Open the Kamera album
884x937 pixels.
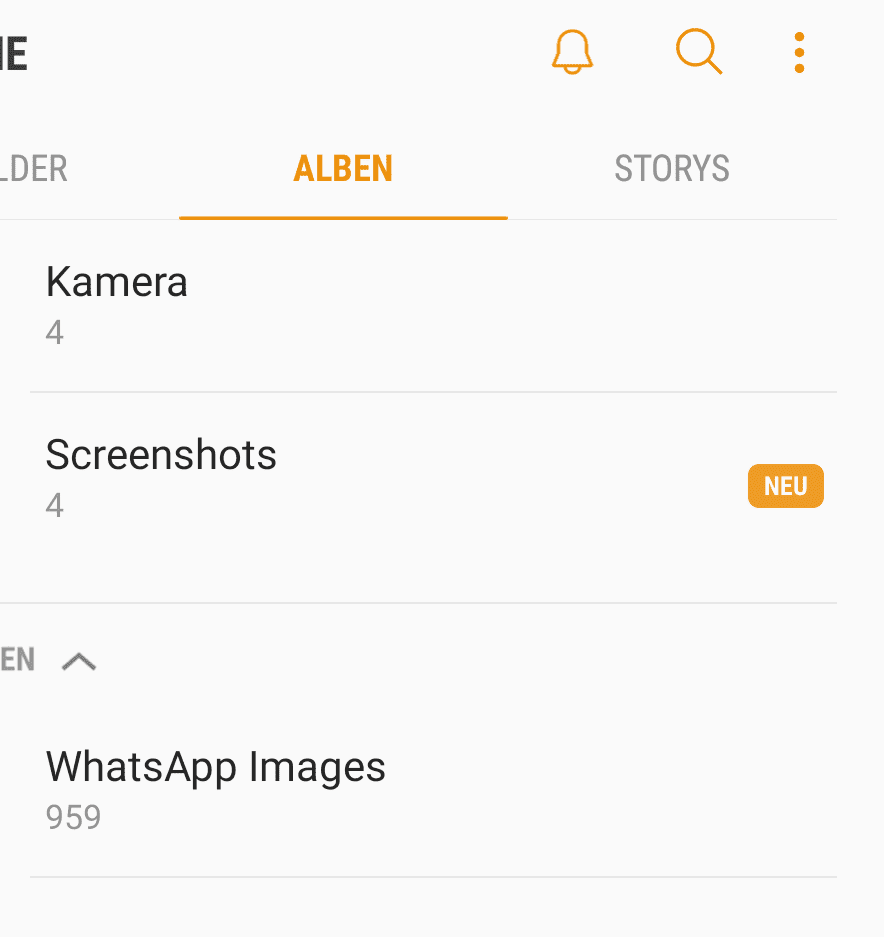tap(117, 304)
